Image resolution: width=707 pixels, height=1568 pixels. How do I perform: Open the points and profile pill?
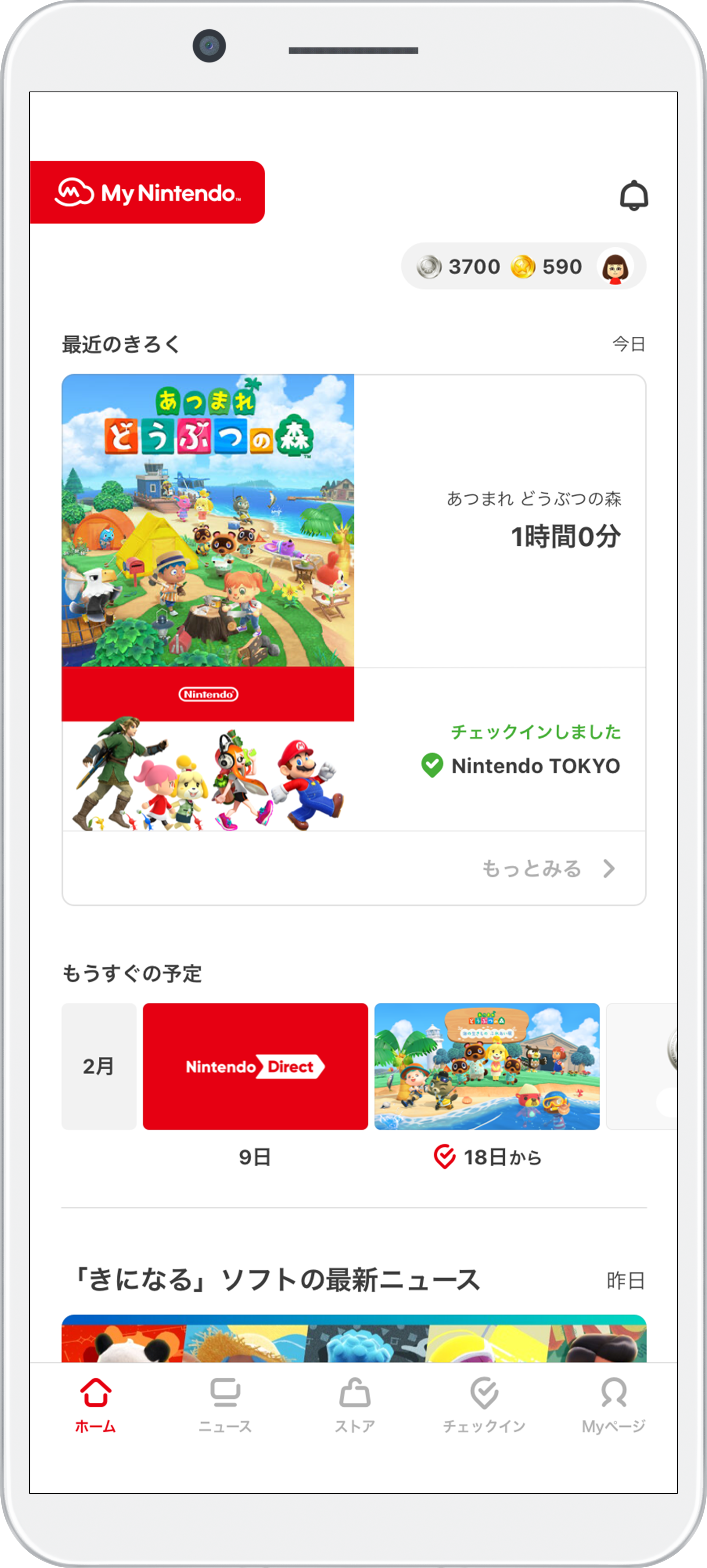[x=523, y=266]
